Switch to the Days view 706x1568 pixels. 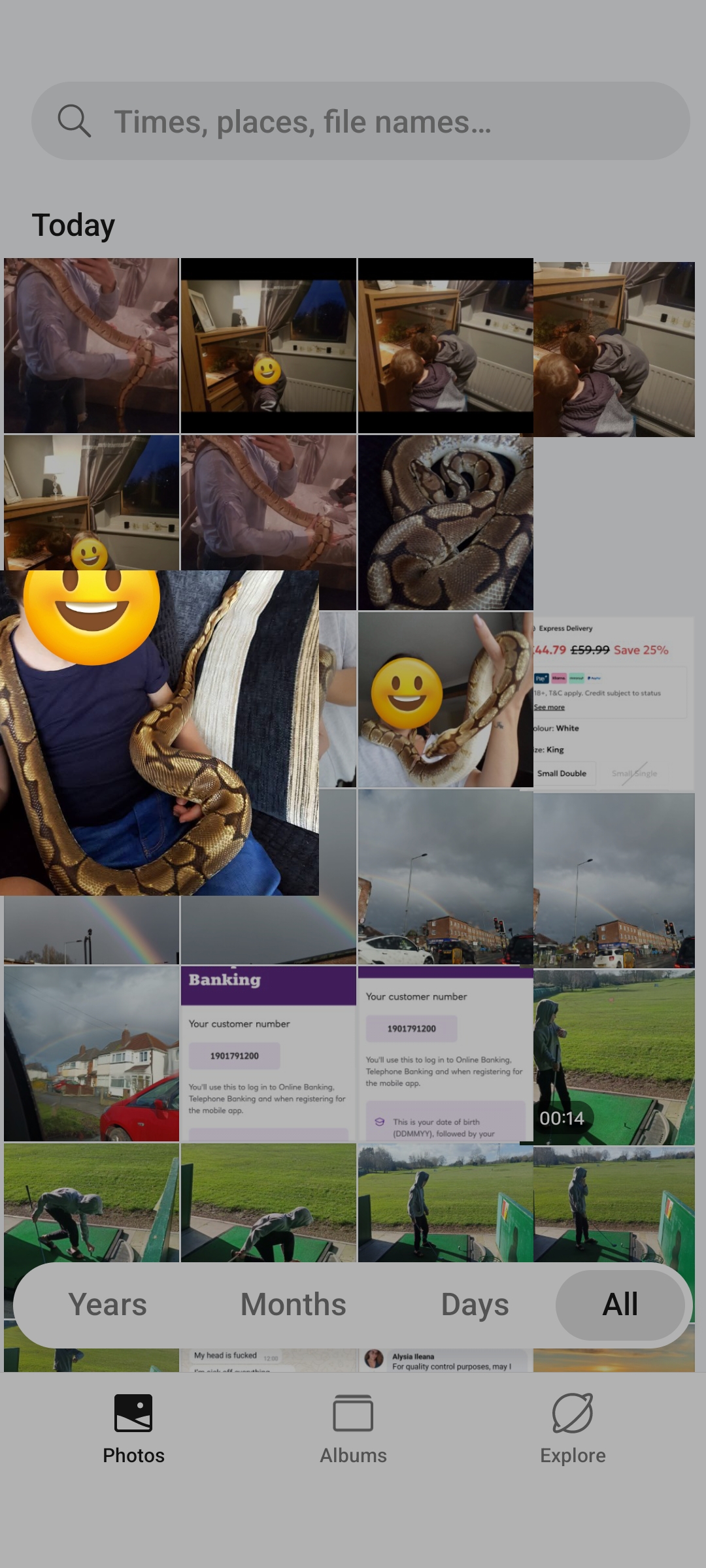475,1305
